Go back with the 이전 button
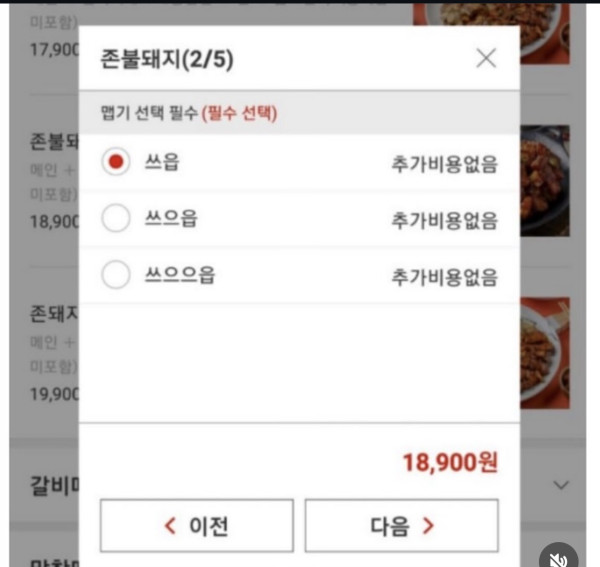The width and height of the screenshot is (600, 567). tap(197, 526)
